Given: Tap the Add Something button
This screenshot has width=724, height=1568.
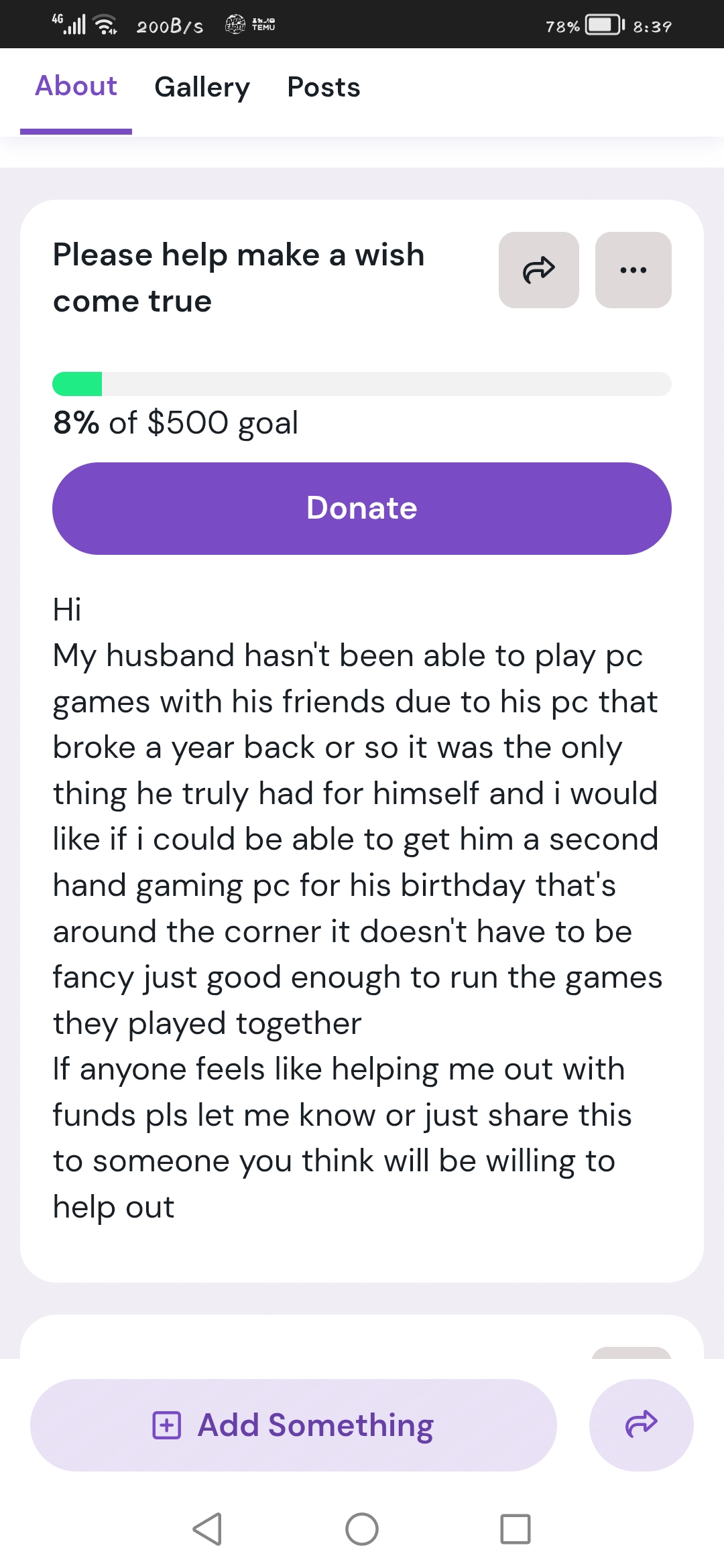Looking at the screenshot, I should [x=293, y=1425].
